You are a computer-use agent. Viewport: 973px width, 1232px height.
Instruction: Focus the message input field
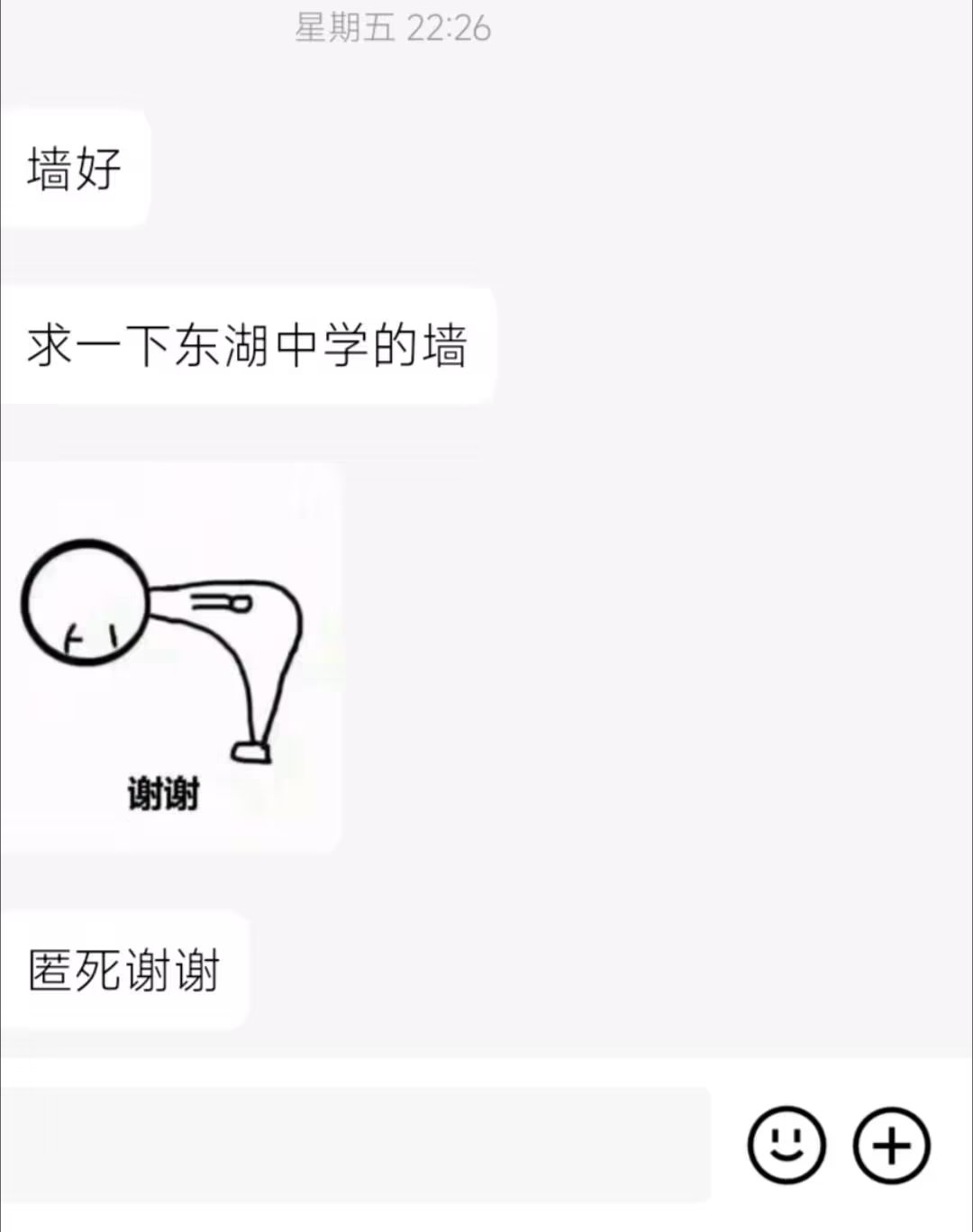(355, 1145)
